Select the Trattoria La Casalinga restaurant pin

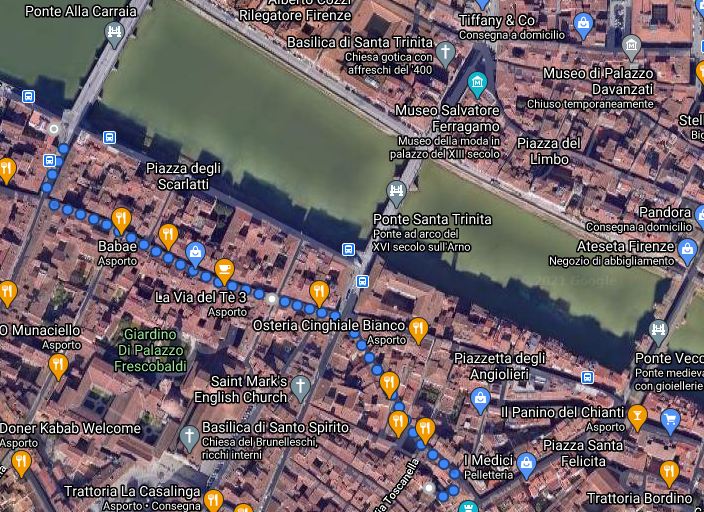213,499
